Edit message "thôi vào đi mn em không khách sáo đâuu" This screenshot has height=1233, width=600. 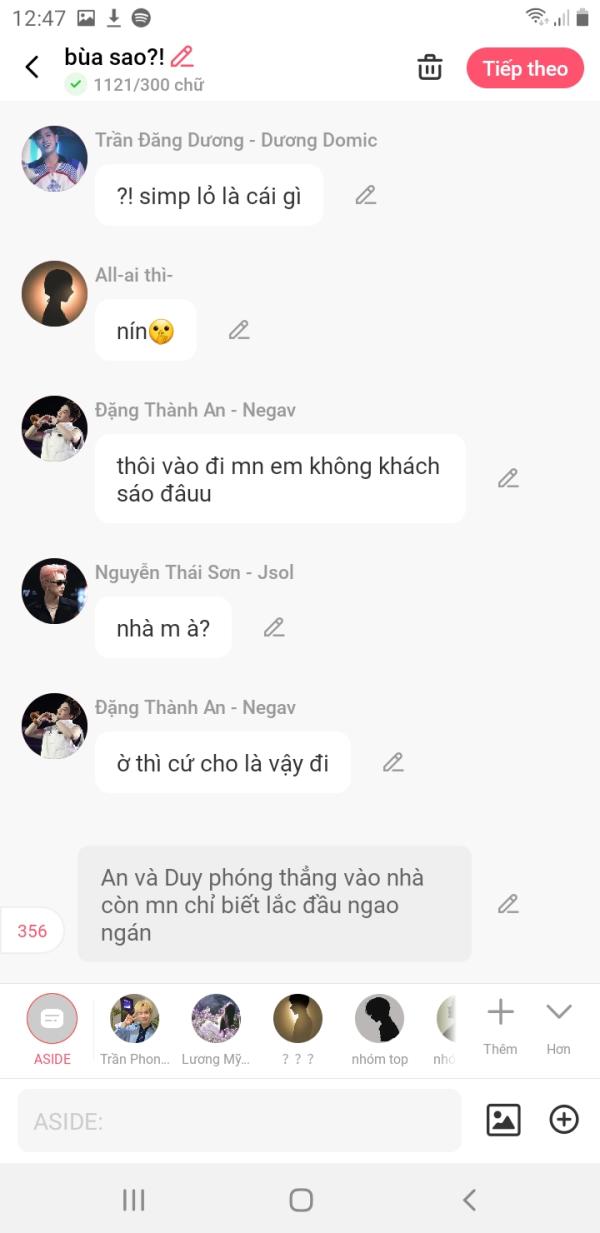coord(509,478)
